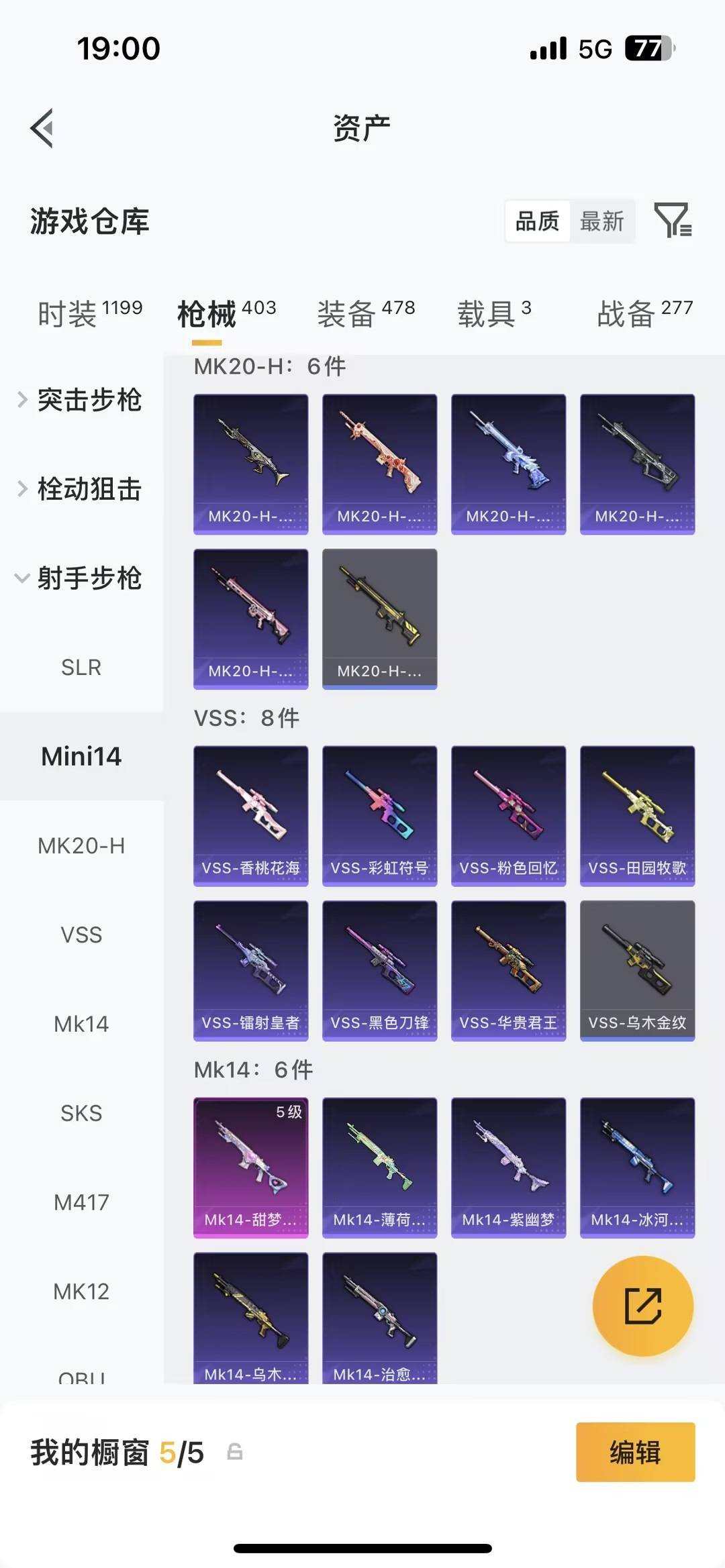Switch to the 载具 tab

pyautogui.click(x=494, y=313)
